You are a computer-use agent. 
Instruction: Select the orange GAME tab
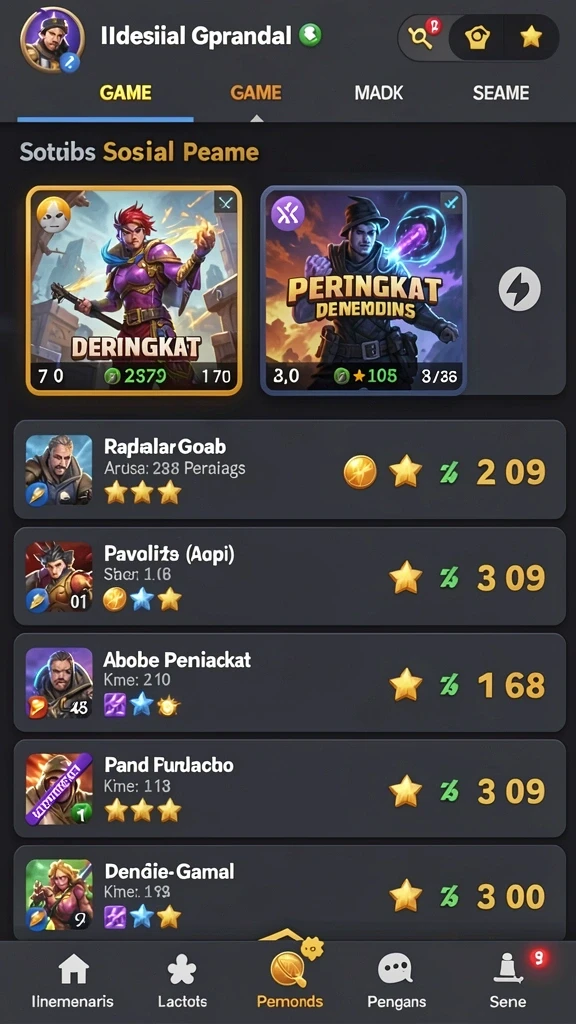256,93
